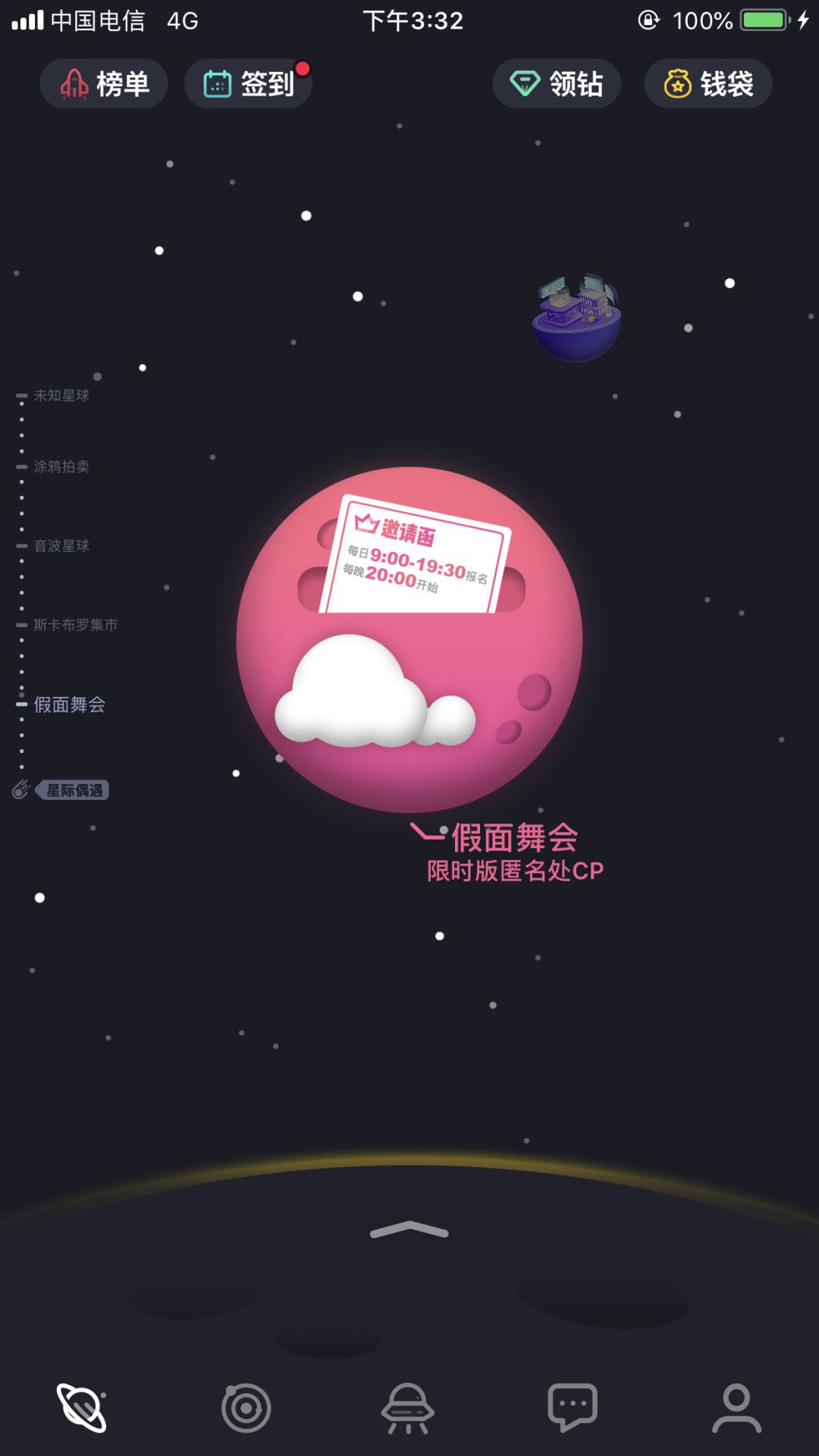This screenshot has width=819, height=1456.
Task: Open 领钻 to claim diamonds
Action: tap(557, 83)
